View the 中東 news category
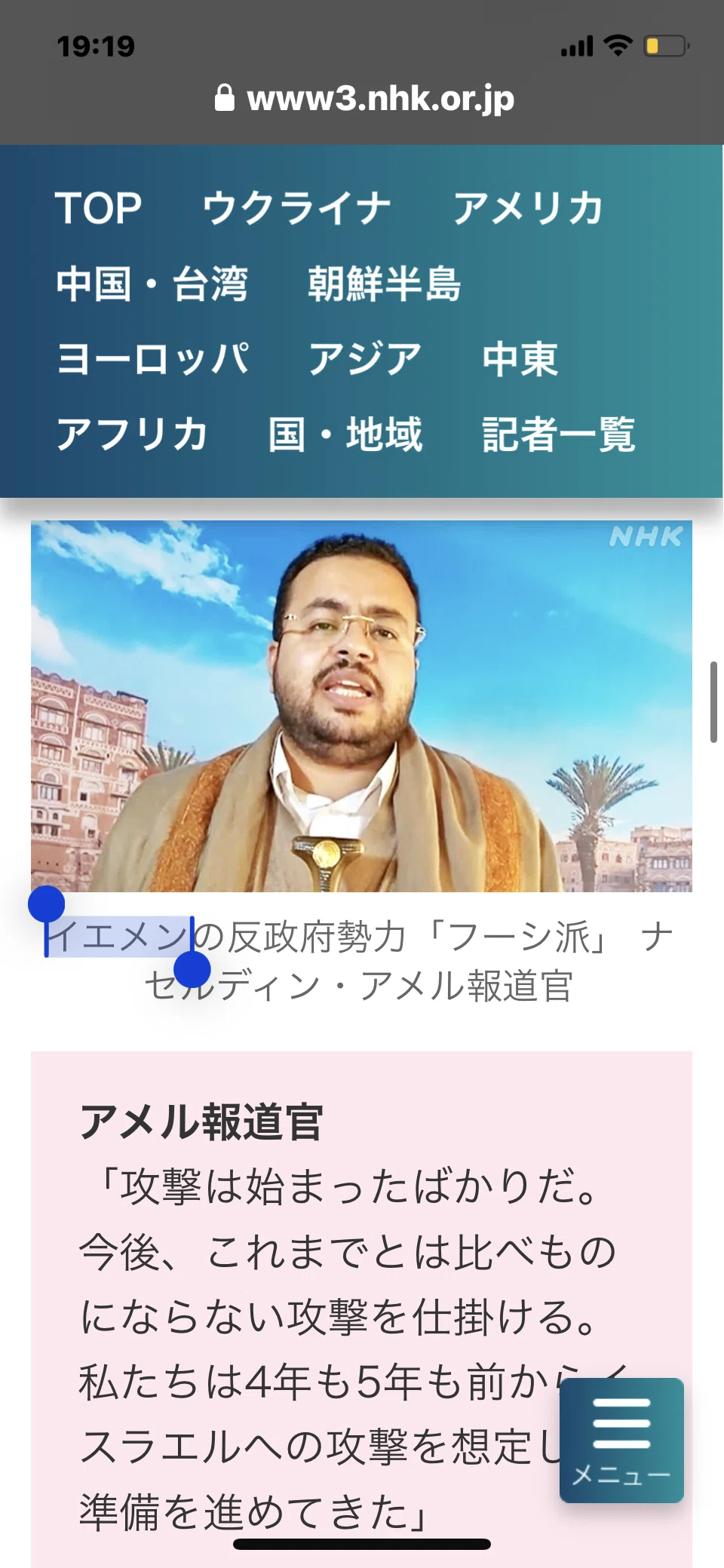This screenshot has height=1568, width=724. pos(520,359)
